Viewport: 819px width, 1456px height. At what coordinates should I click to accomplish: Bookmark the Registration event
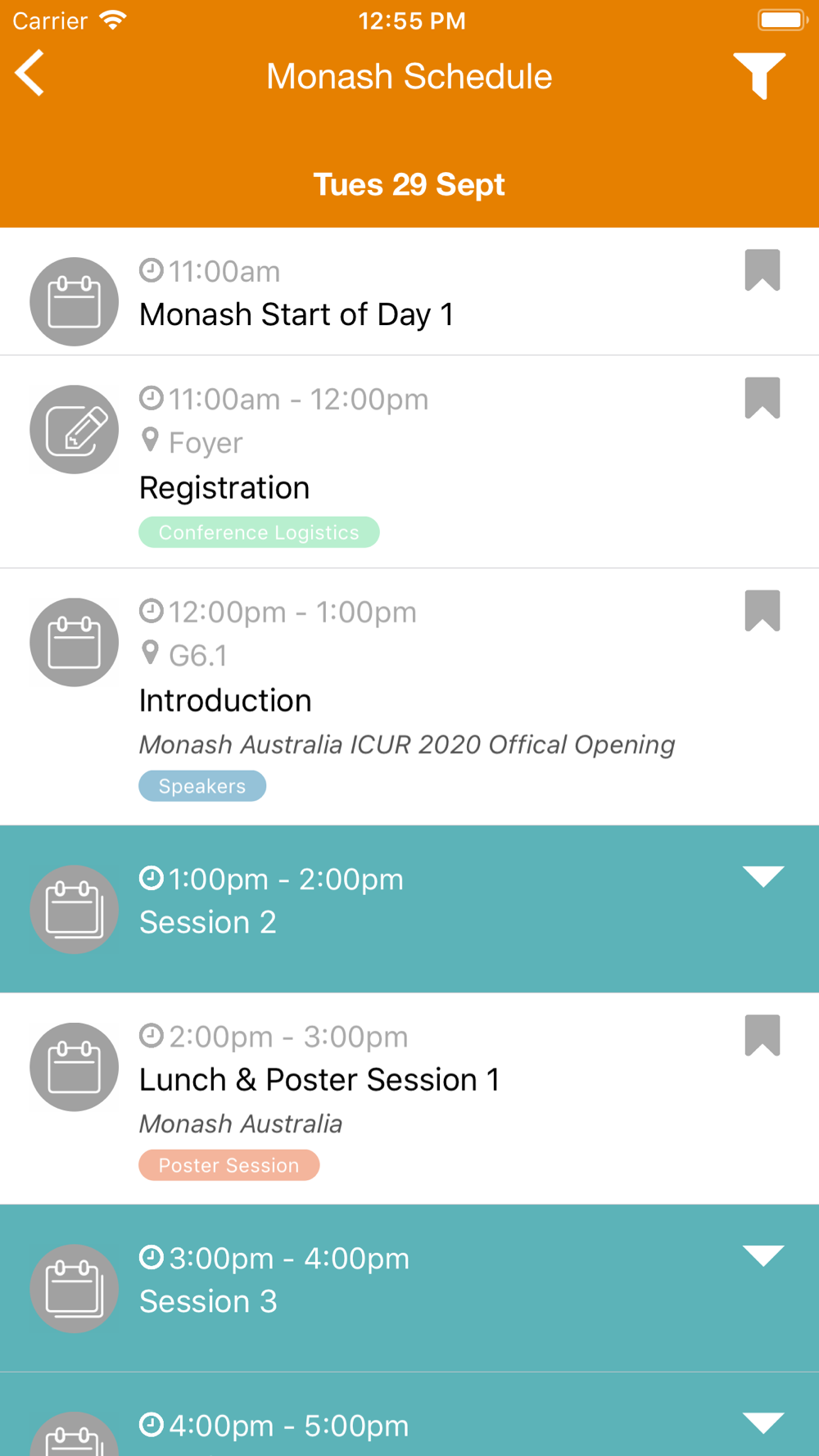point(762,398)
